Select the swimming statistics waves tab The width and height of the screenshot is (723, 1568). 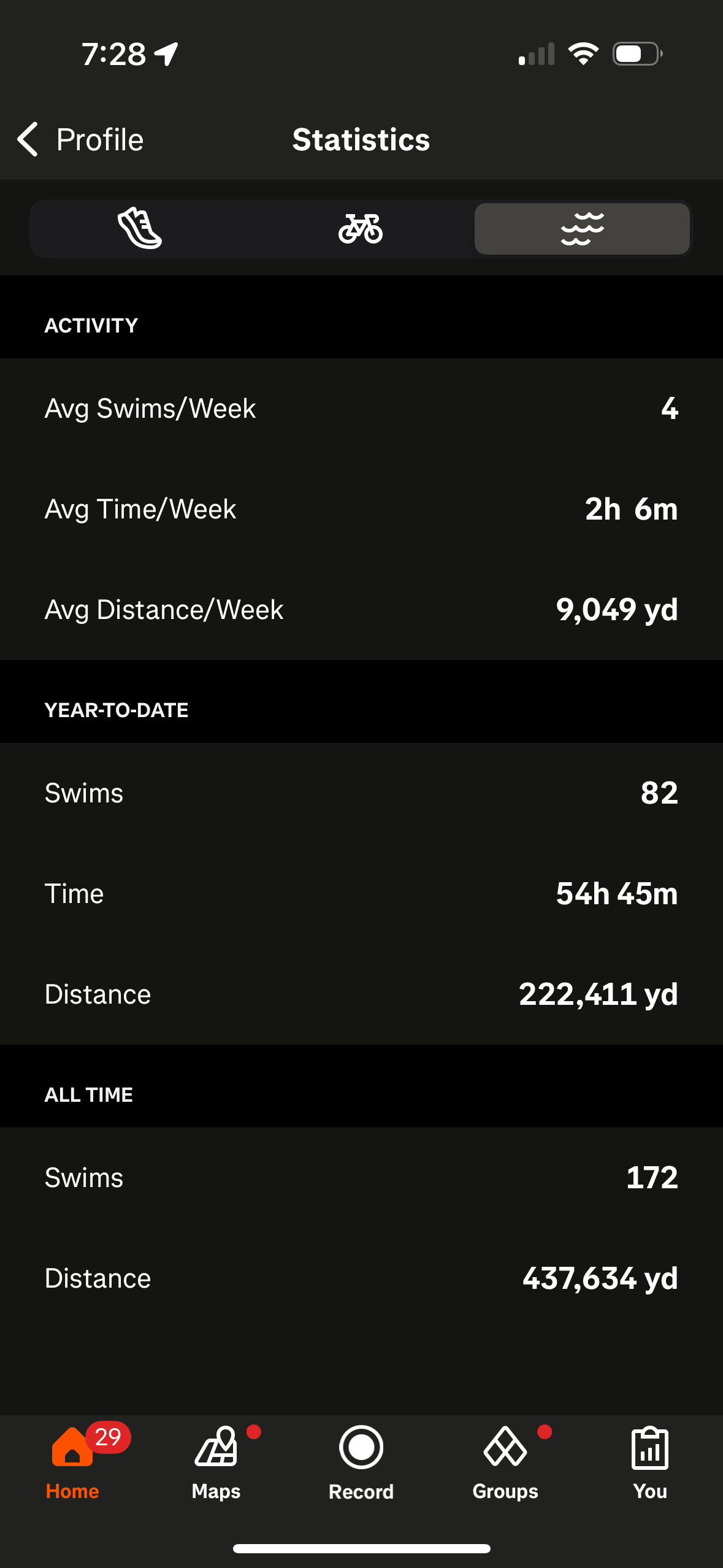pyautogui.click(x=582, y=229)
